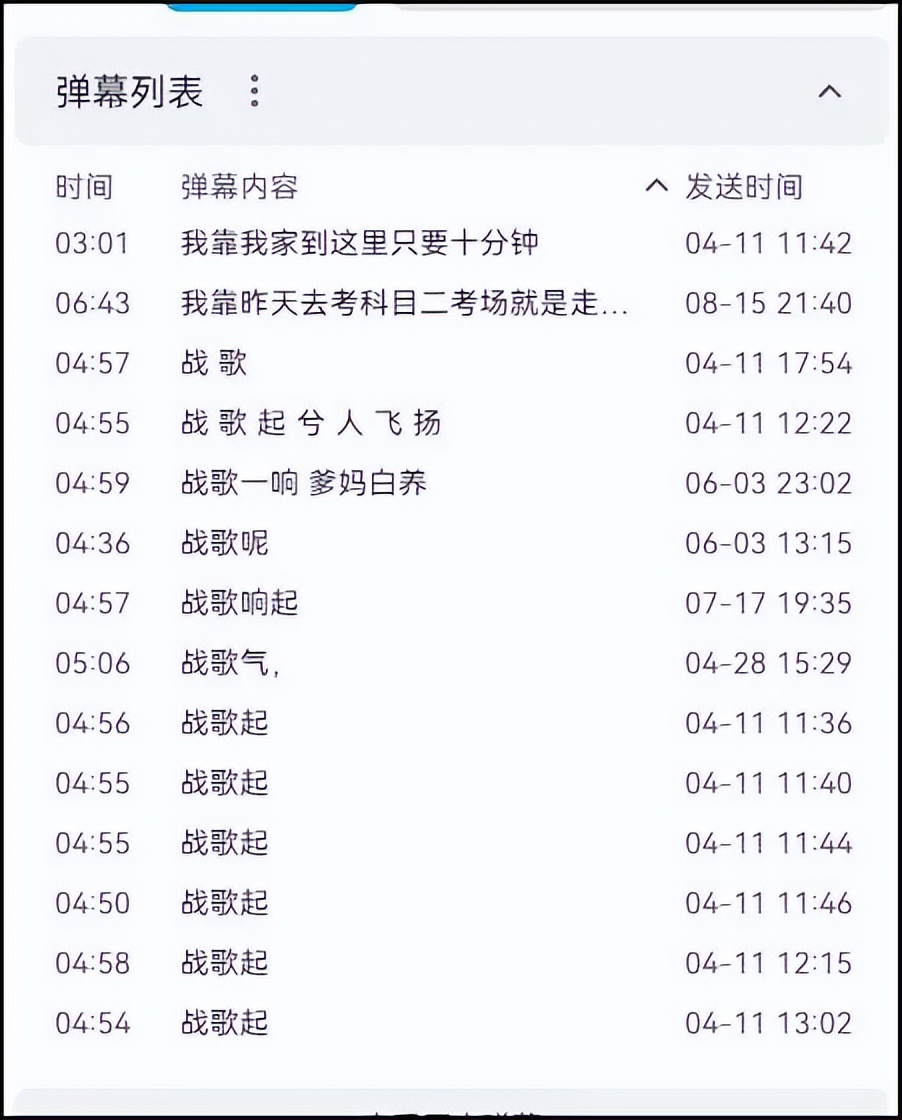Click the 发送时间 column header
Screen dimensions: 902x1120
click(744, 184)
